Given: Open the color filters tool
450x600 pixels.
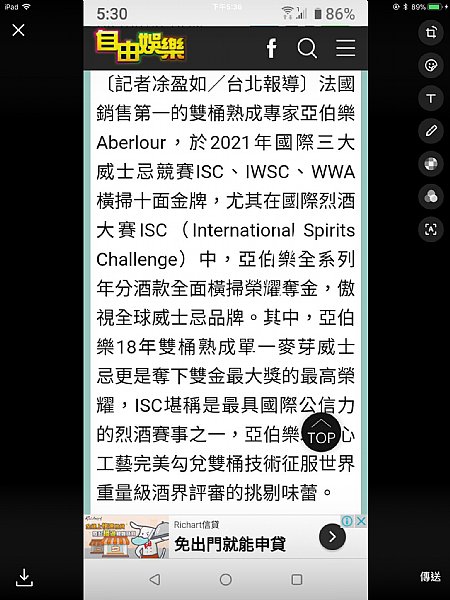Looking at the screenshot, I should [431, 197].
